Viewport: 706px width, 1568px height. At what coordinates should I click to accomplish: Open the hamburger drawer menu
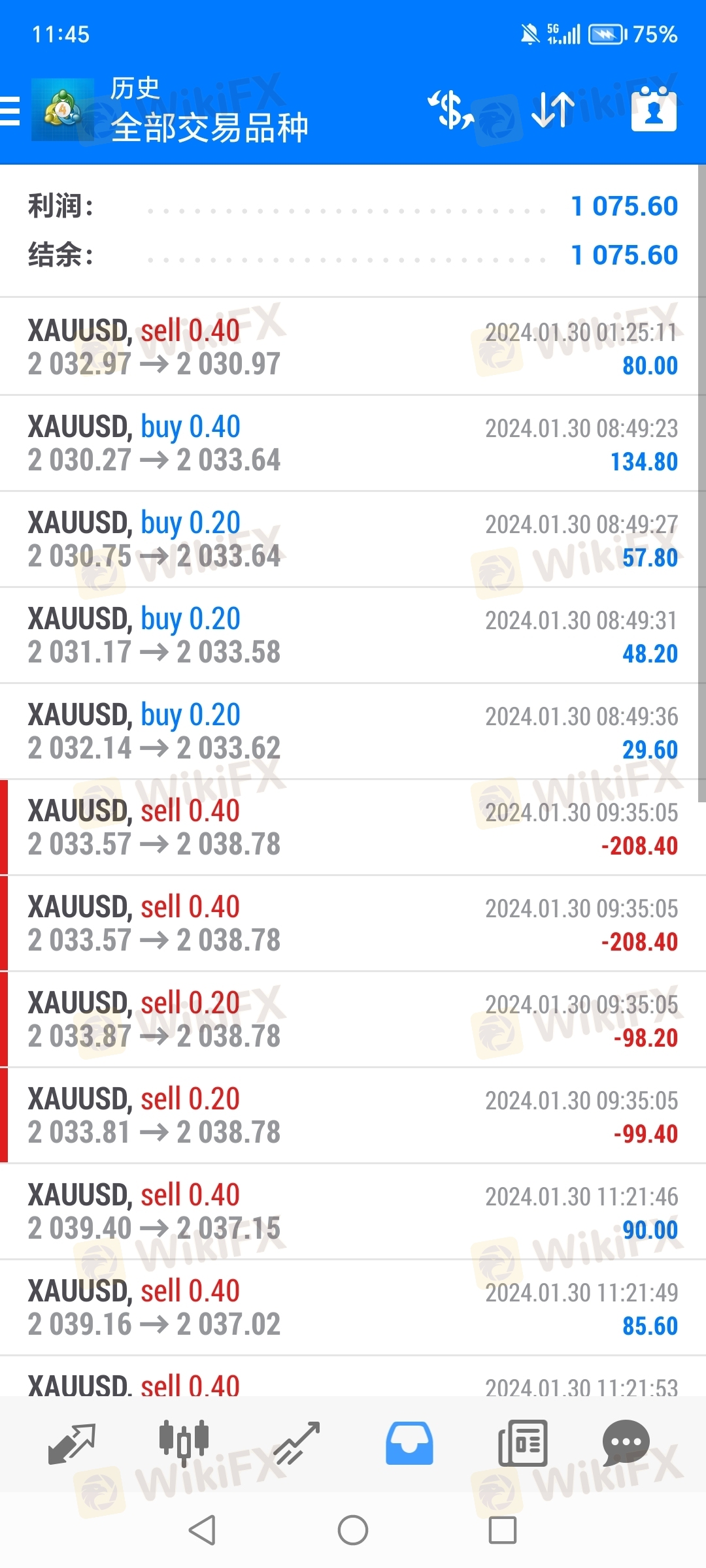coord(10,110)
